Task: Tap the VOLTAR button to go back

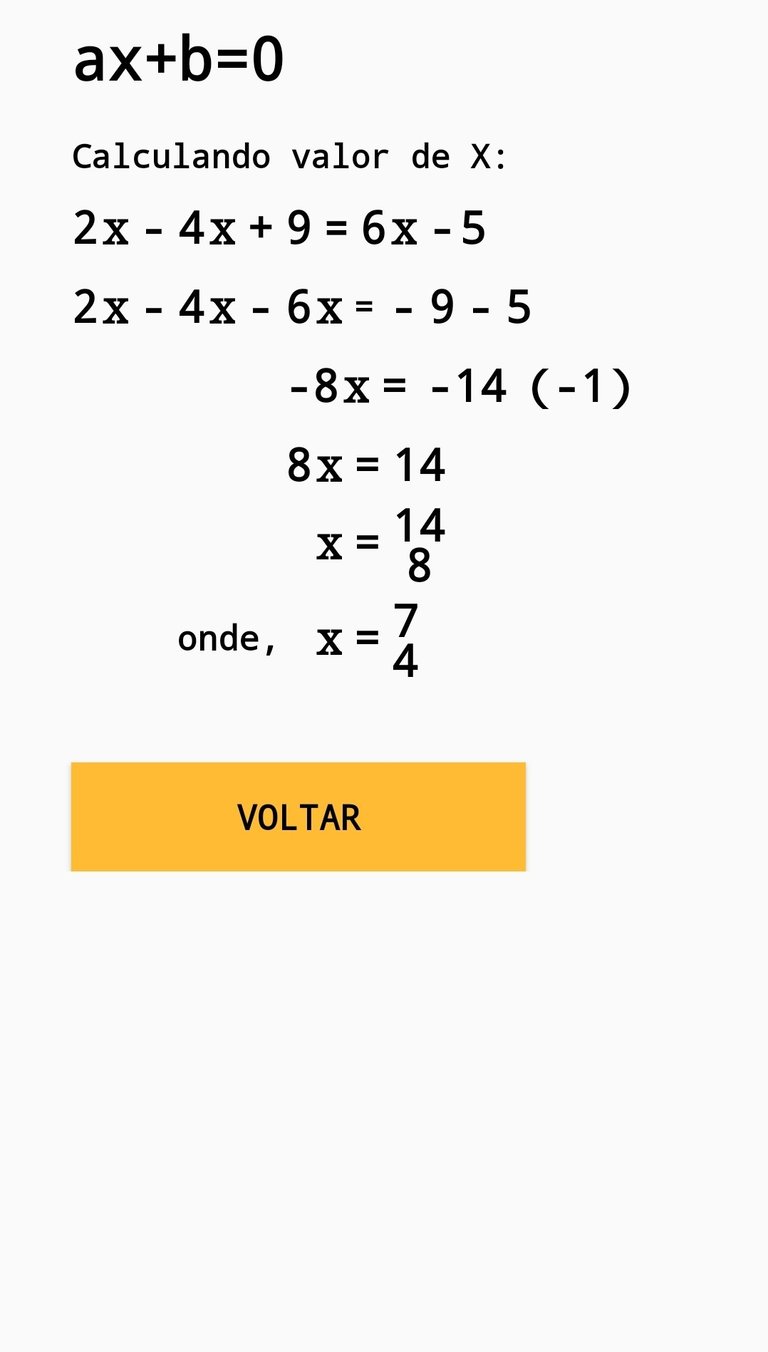Action: tap(298, 816)
